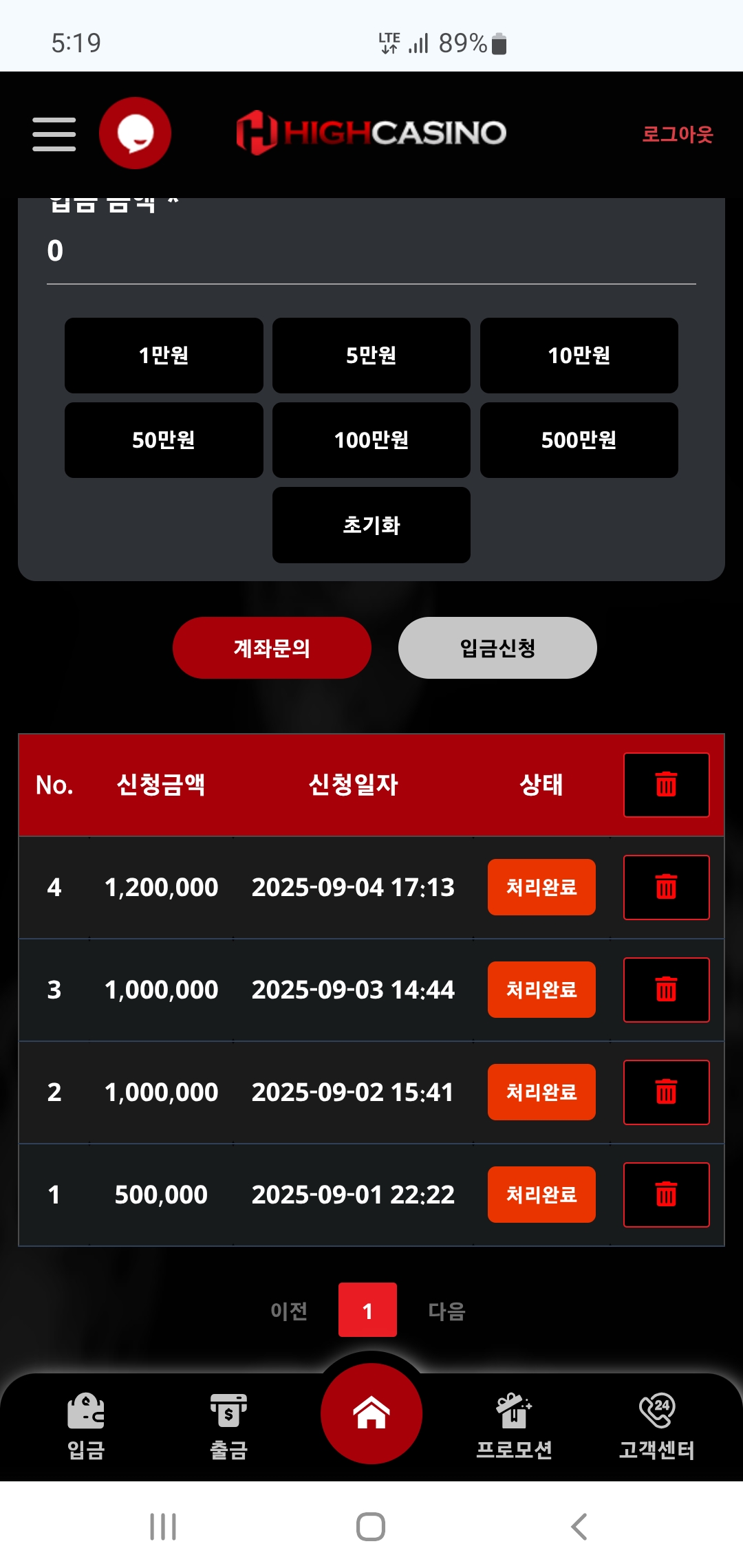Viewport: 743px width, 1568px height.
Task: Choose the 50만원 amount button
Action: [x=164, y=440]
